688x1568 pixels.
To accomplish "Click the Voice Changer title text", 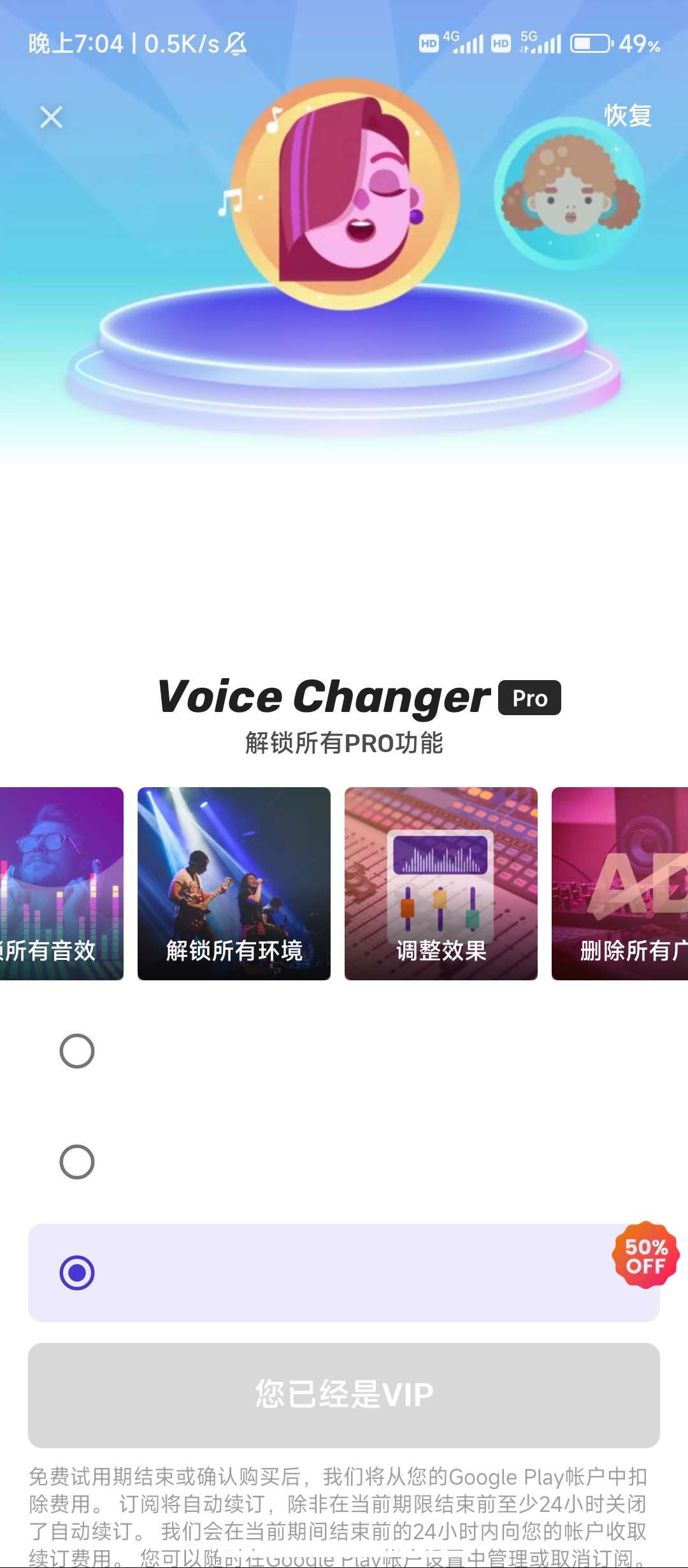I will point(325,697).
